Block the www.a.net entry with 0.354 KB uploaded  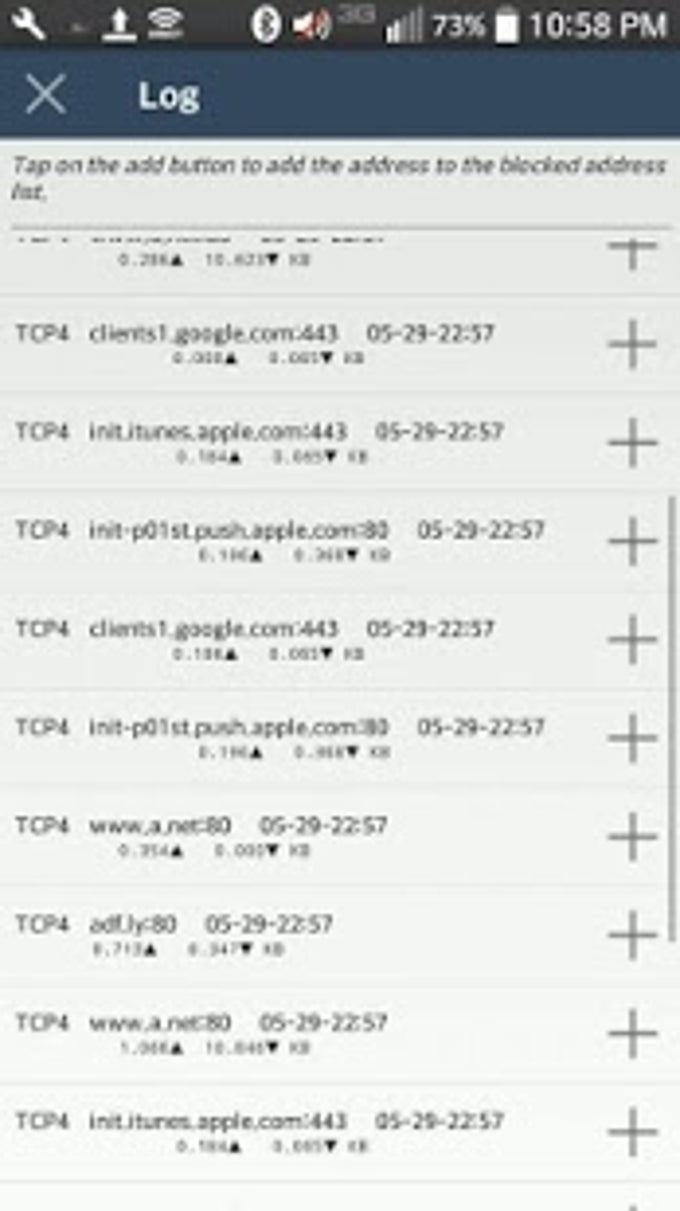(x=632, y=836)
